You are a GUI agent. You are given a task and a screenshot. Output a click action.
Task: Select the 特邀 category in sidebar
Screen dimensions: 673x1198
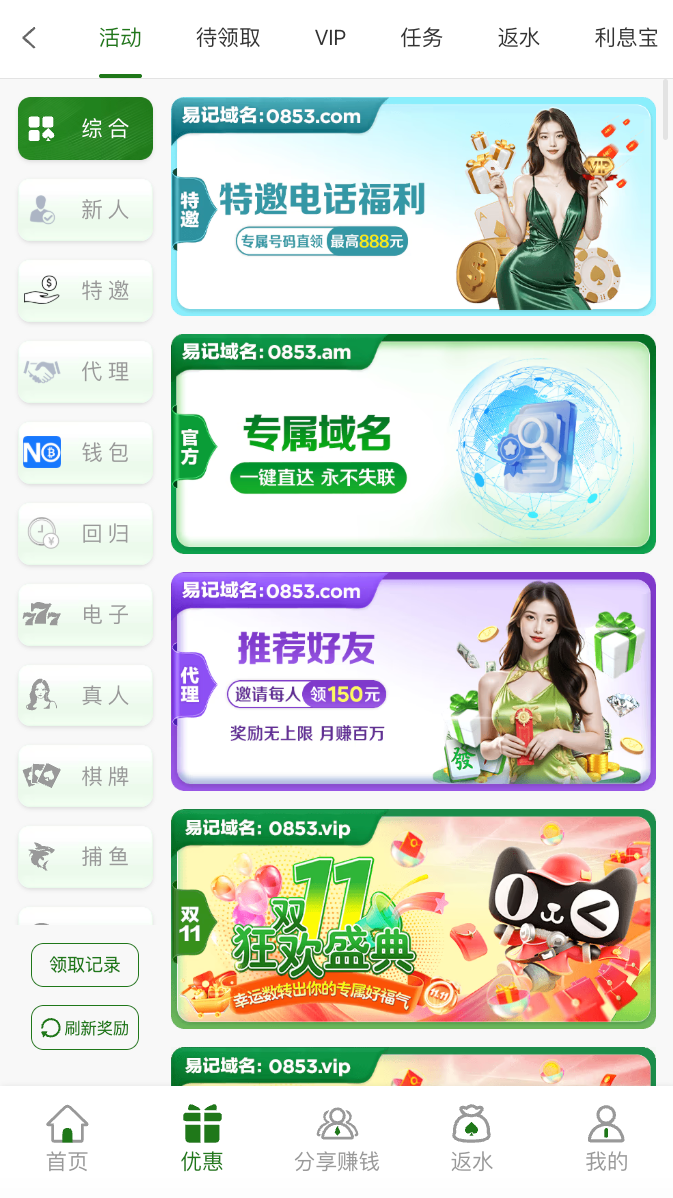coord(85,291)
